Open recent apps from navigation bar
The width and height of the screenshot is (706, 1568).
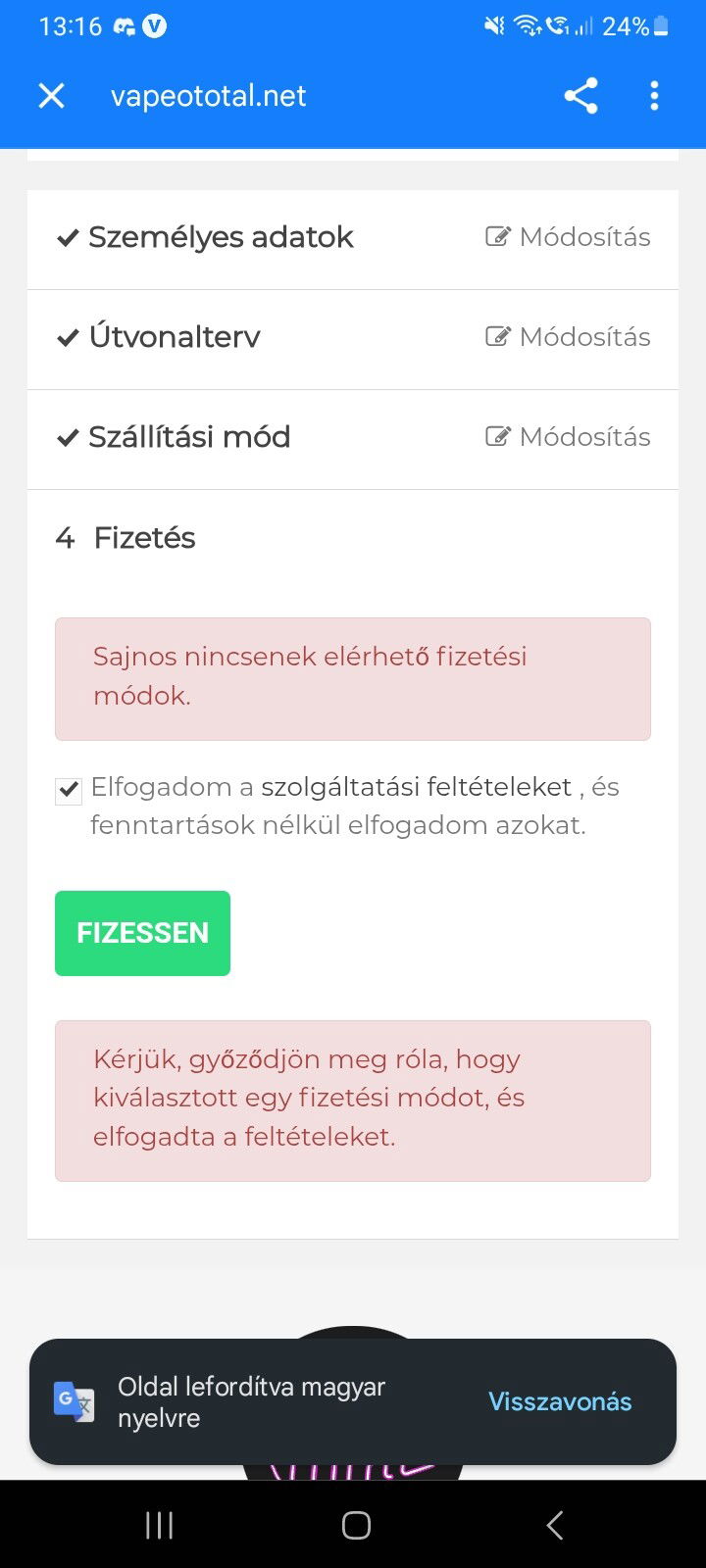(159, 1525)
